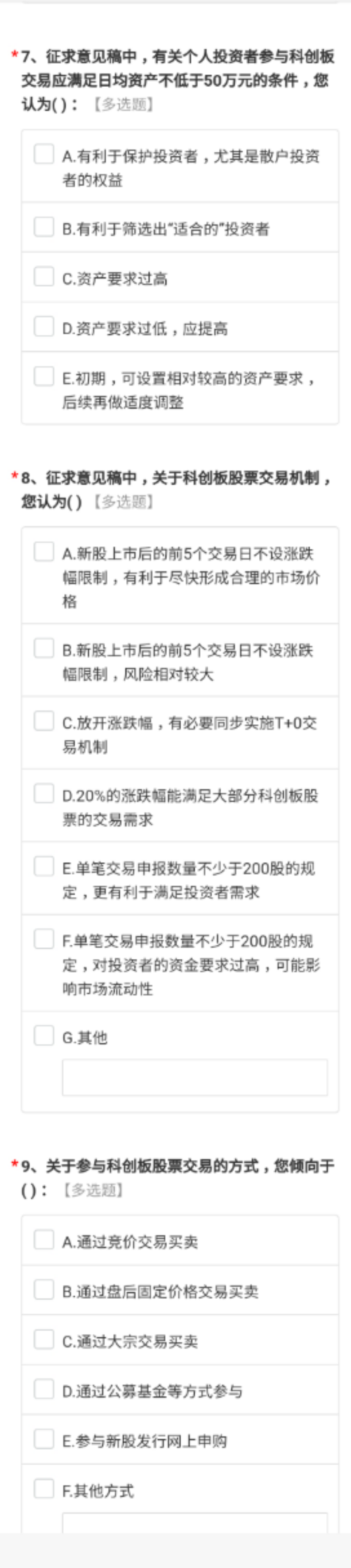Viewport: 351px width, 1568px height.
Task: Choose E.单笔交易200股更有利于满足投资者需求
Action: [x=44, y=866]
